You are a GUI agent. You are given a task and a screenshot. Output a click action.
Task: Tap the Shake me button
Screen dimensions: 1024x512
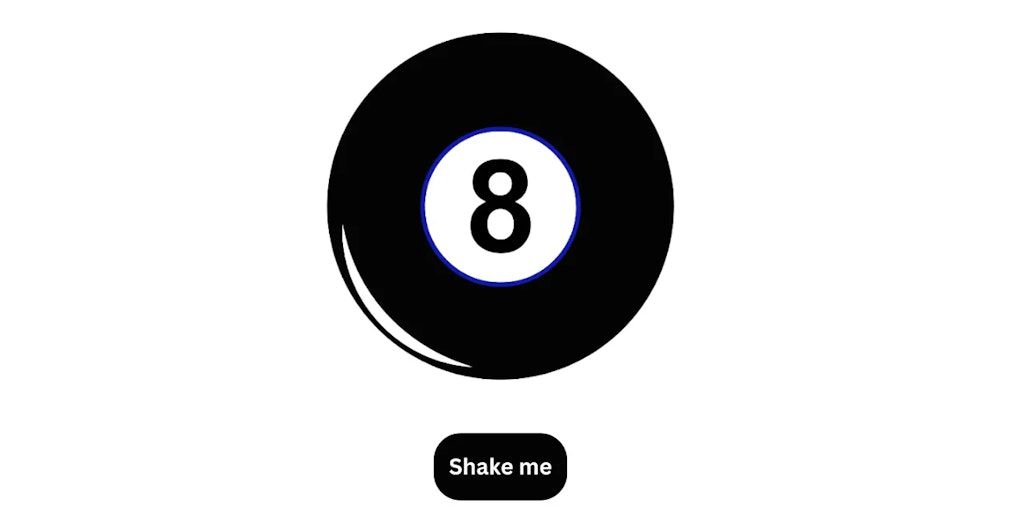tap(500, 466)
